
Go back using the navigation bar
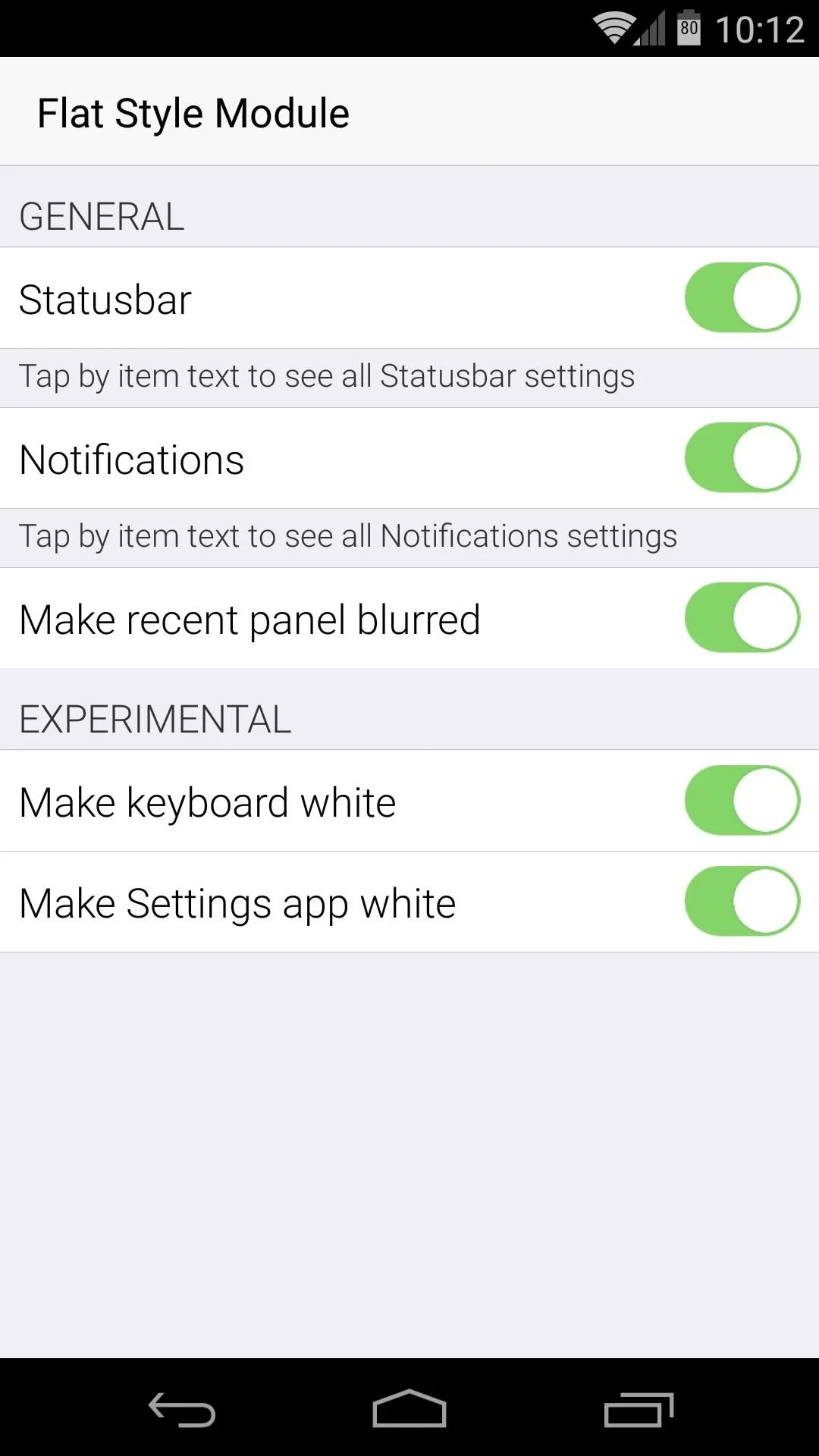(x=182, y=1409)
